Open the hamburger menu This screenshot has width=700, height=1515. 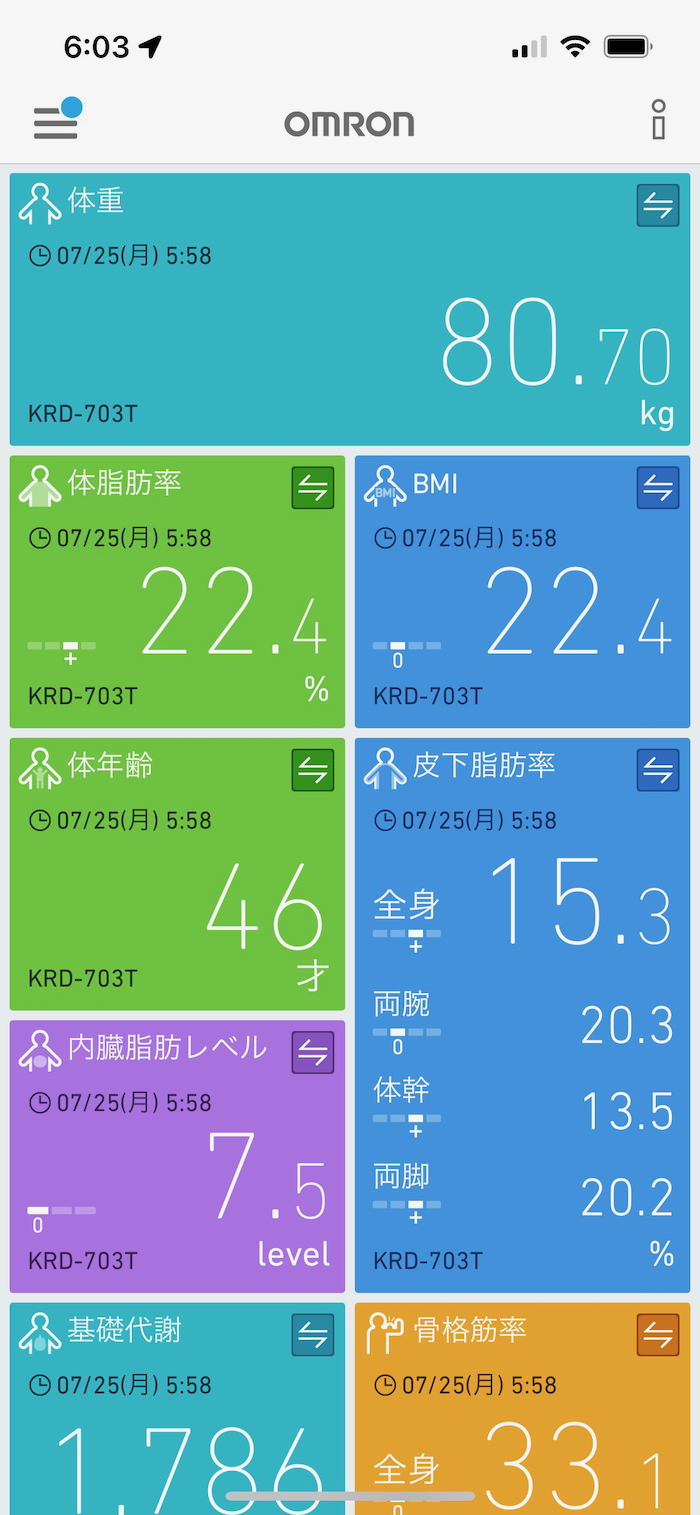pyautogui.click(x=55, y=122)
